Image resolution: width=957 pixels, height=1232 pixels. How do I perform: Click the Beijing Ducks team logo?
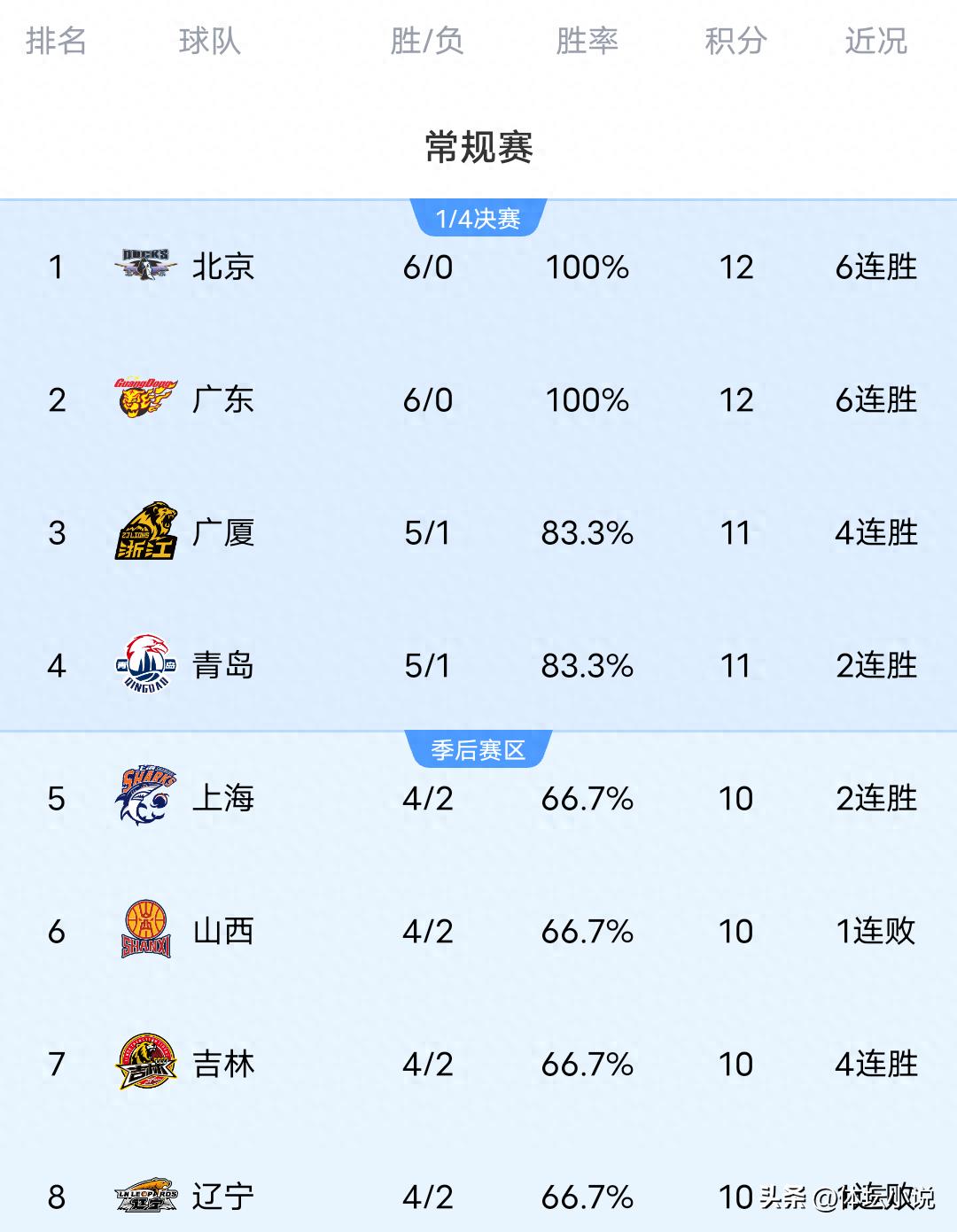(x=144, y=266)
